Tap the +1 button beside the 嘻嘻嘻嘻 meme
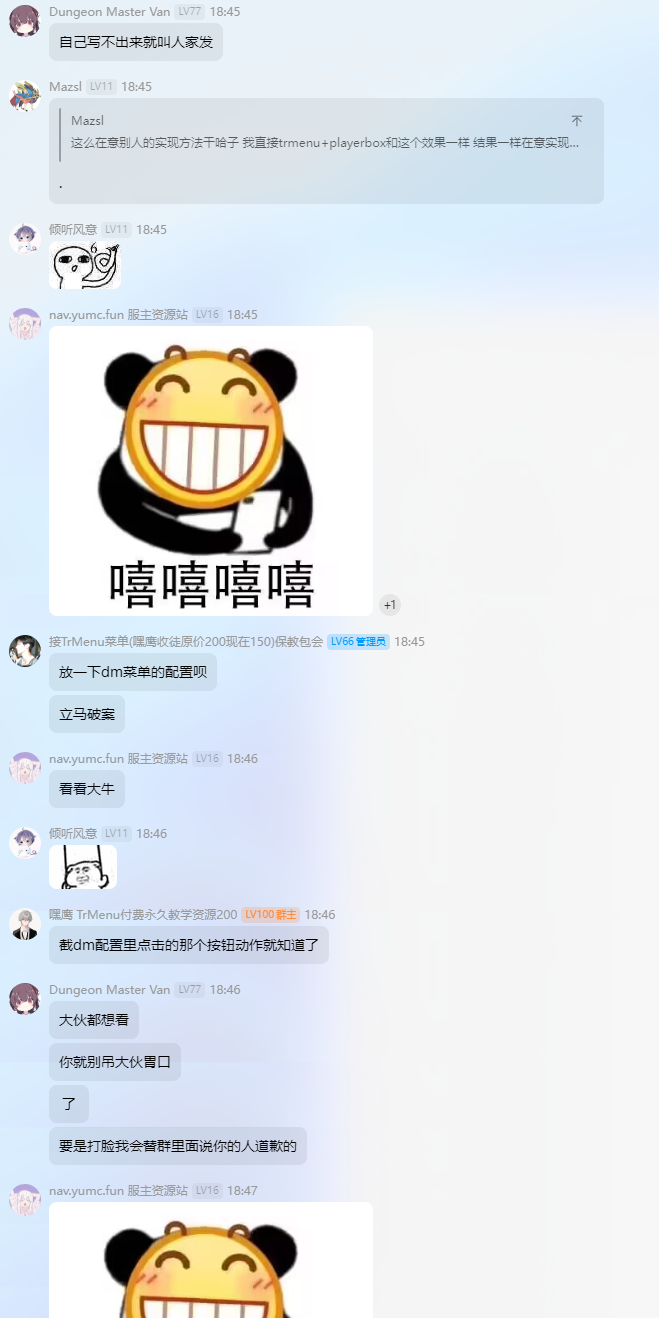This screenshot has width=659, height=1318. pos(390,605)
